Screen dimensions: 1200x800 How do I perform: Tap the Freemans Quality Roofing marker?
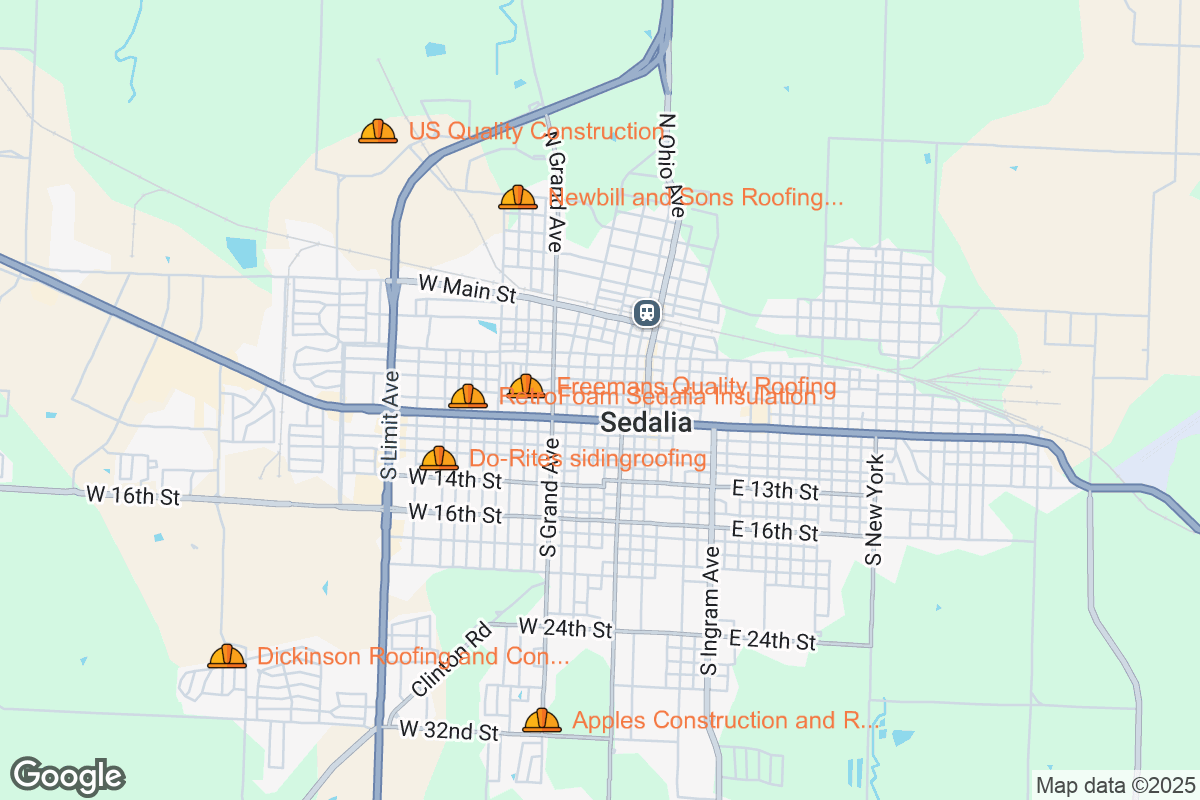526,386
